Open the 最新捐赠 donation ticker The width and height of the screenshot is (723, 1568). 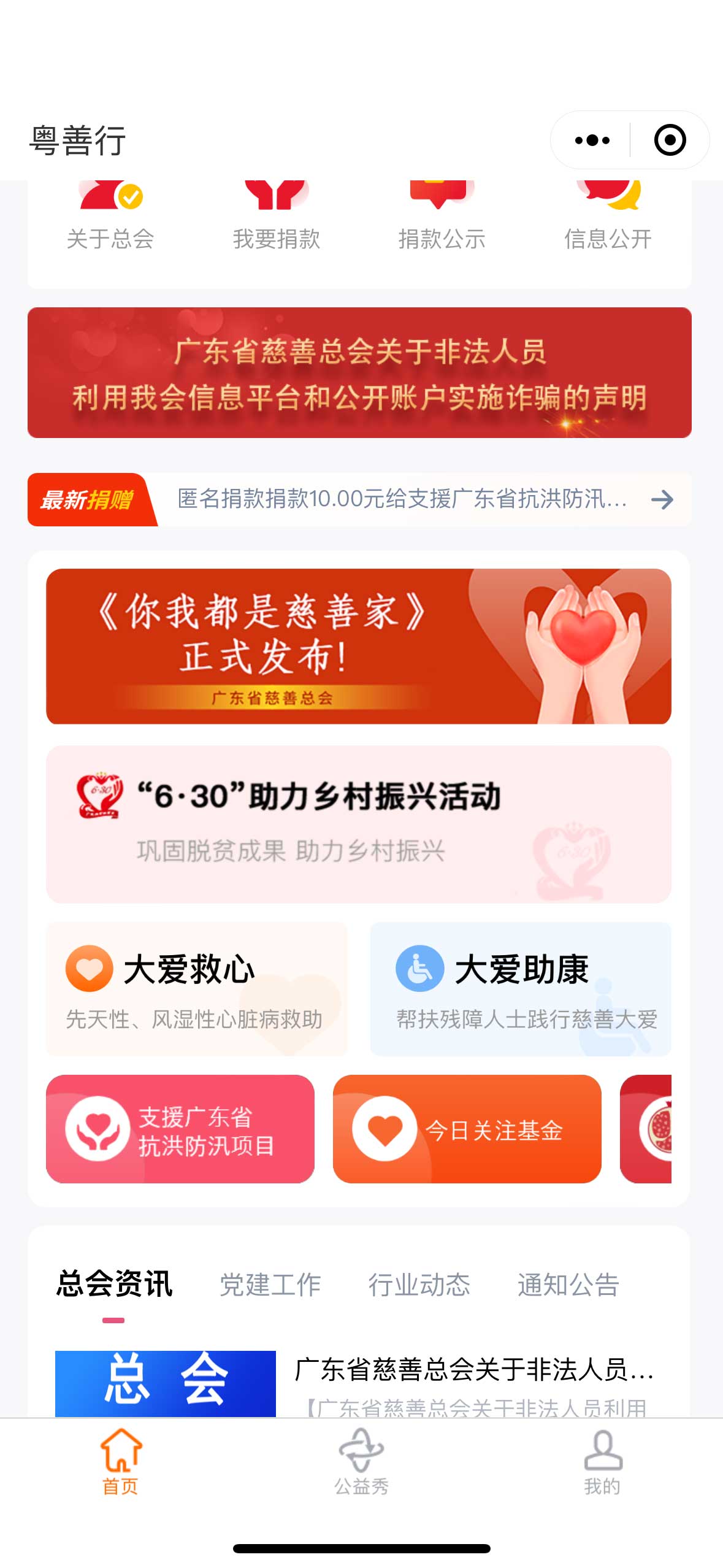click(x=402, y=499)
